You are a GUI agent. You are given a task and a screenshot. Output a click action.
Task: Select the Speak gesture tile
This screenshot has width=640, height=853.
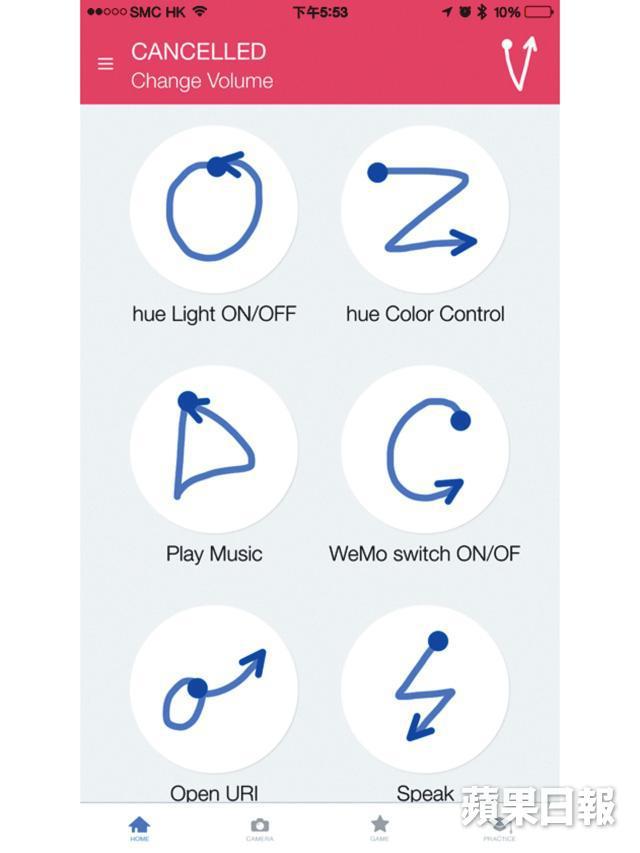click(x=425, y=690)
